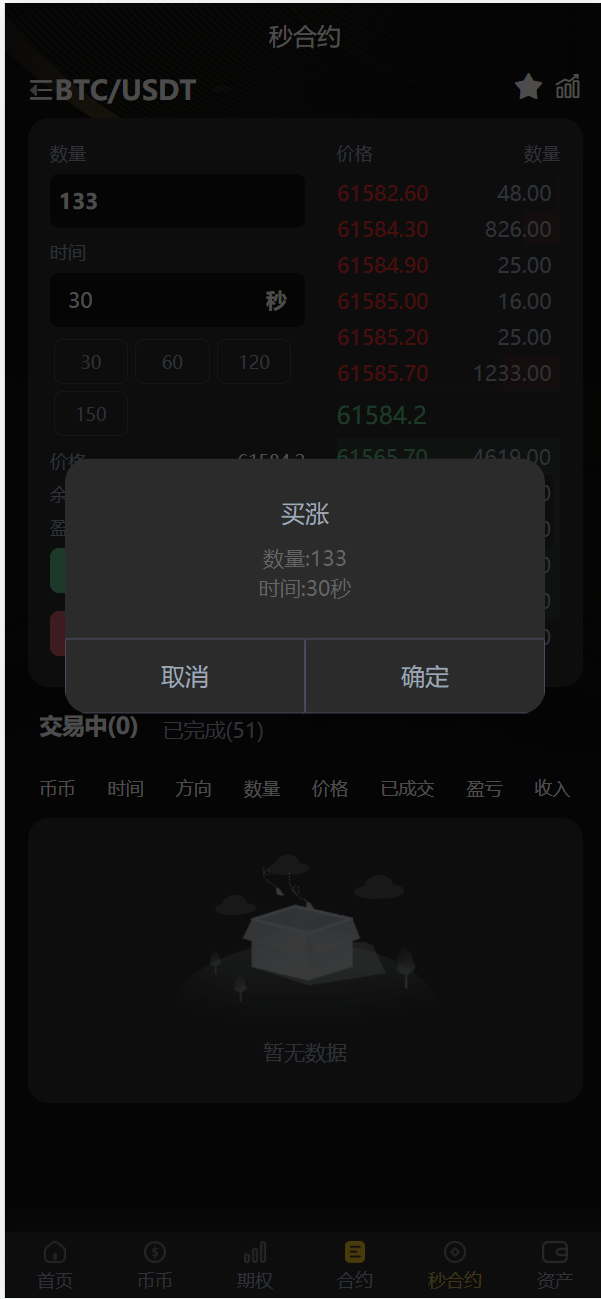This screenshot has height=1299, width=601.
Task: Open the 资产 tab
Action: tap(555, 1265)
